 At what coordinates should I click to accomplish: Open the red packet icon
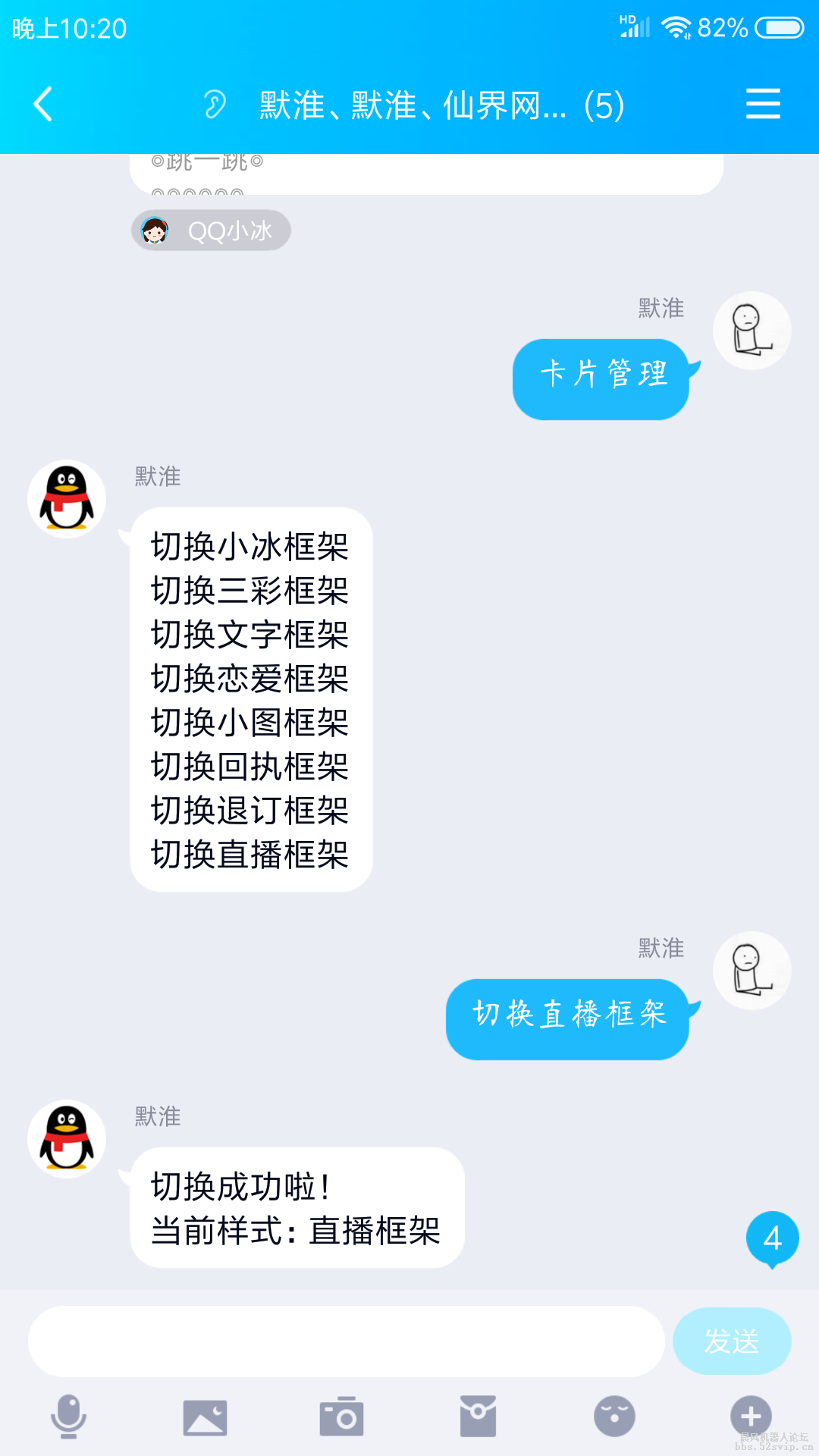tap(478, 1414)
